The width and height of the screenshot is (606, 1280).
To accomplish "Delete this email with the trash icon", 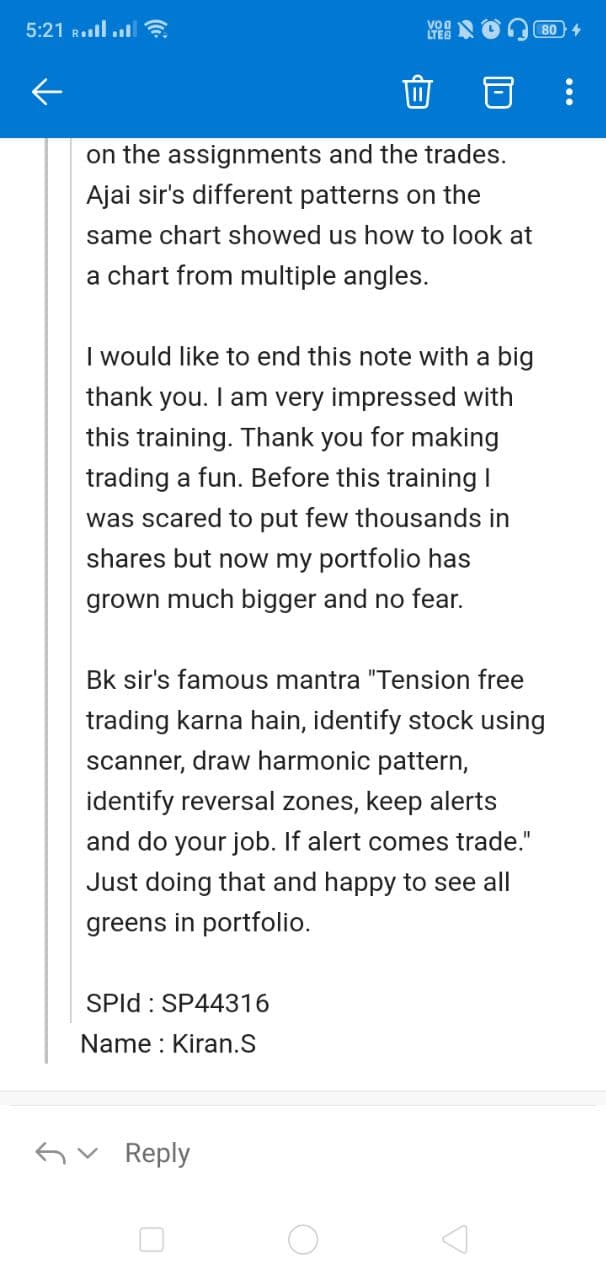I will coord(417,93).
